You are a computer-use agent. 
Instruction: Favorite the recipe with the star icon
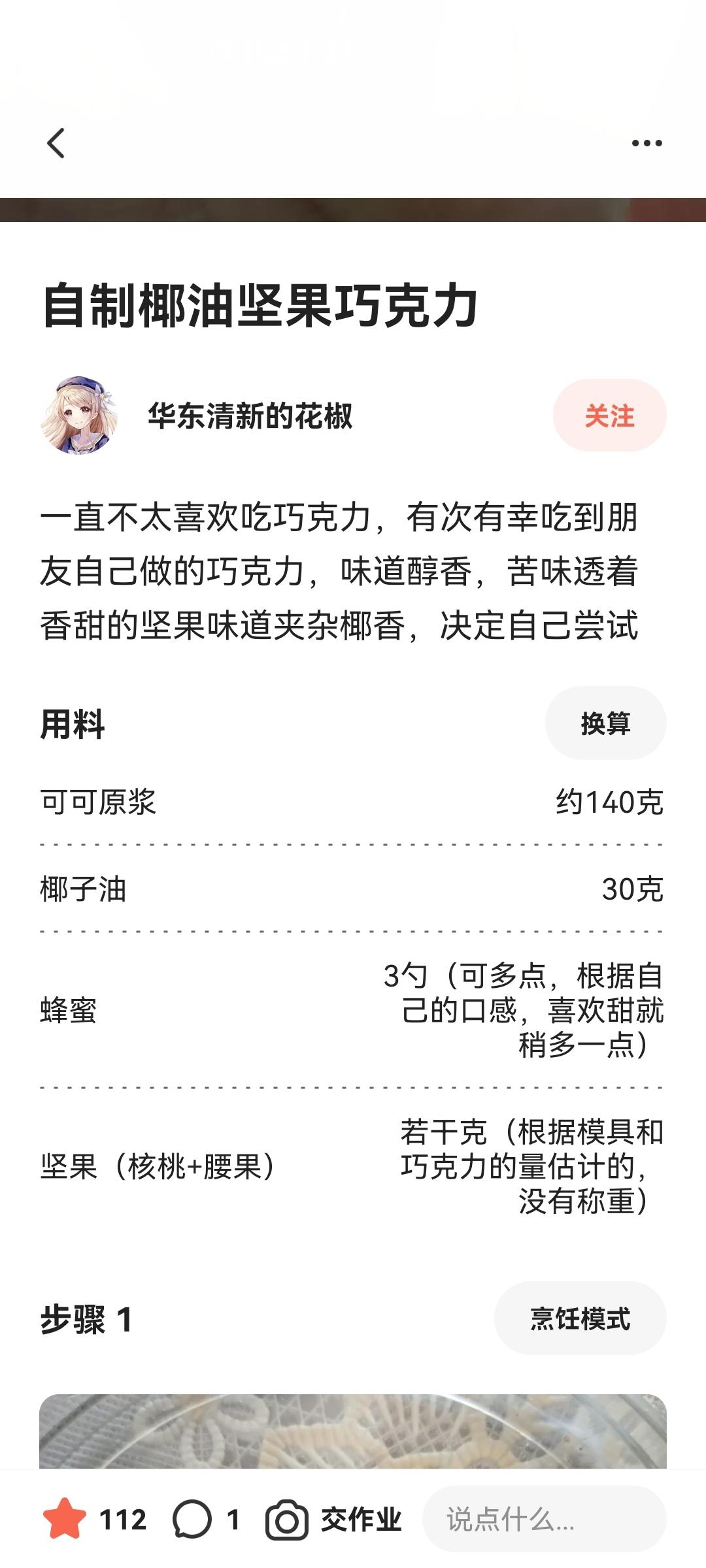click(x=64, y=1520)
